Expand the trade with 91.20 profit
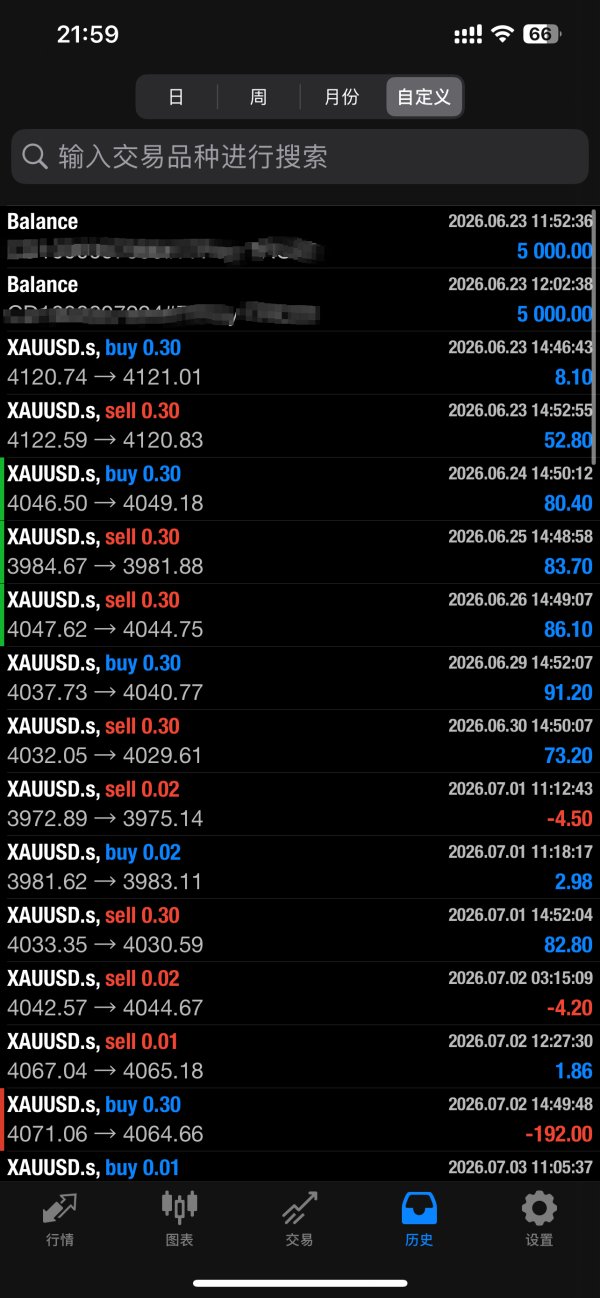The width and height of the screenshot is (600, 1298). (300, 678)
